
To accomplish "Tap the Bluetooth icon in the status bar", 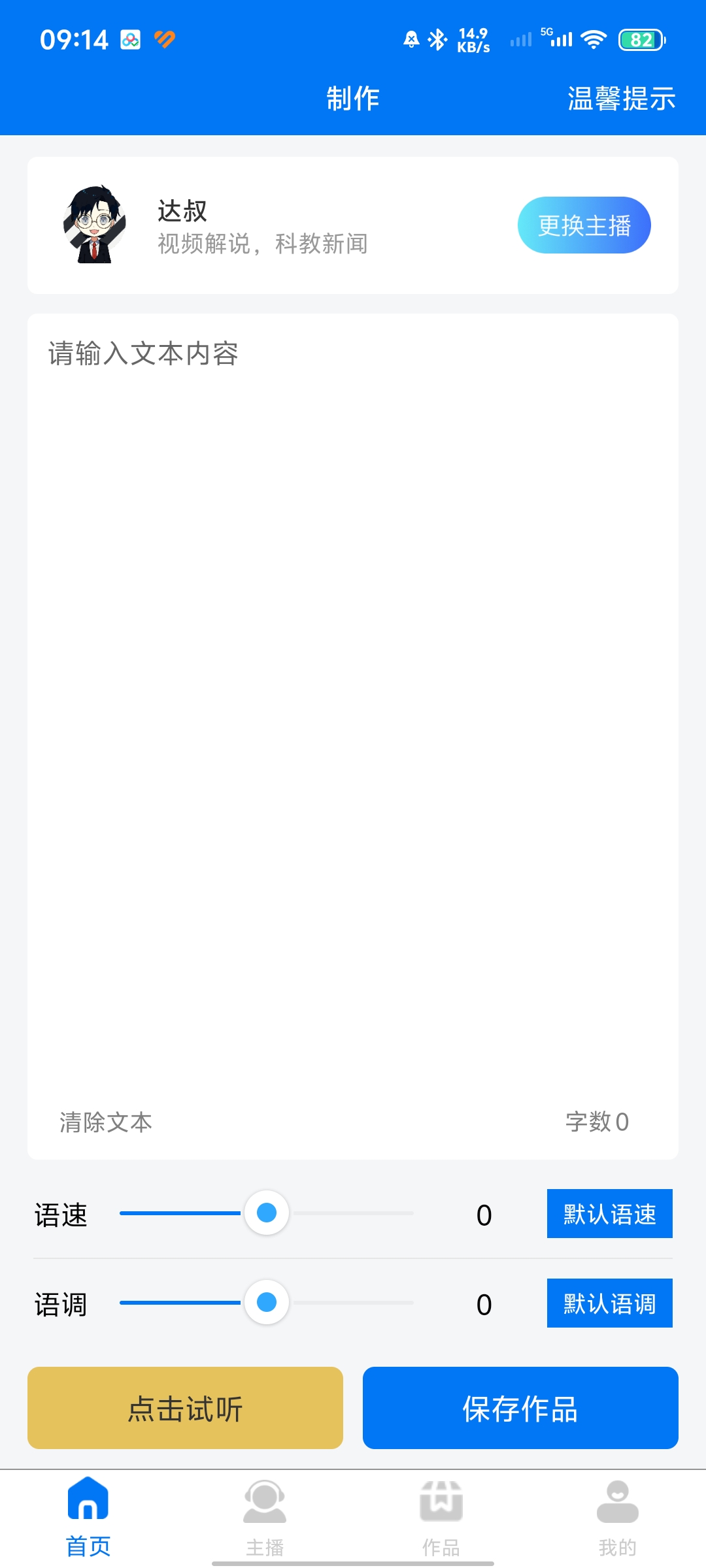I will (x=438, y=39).
